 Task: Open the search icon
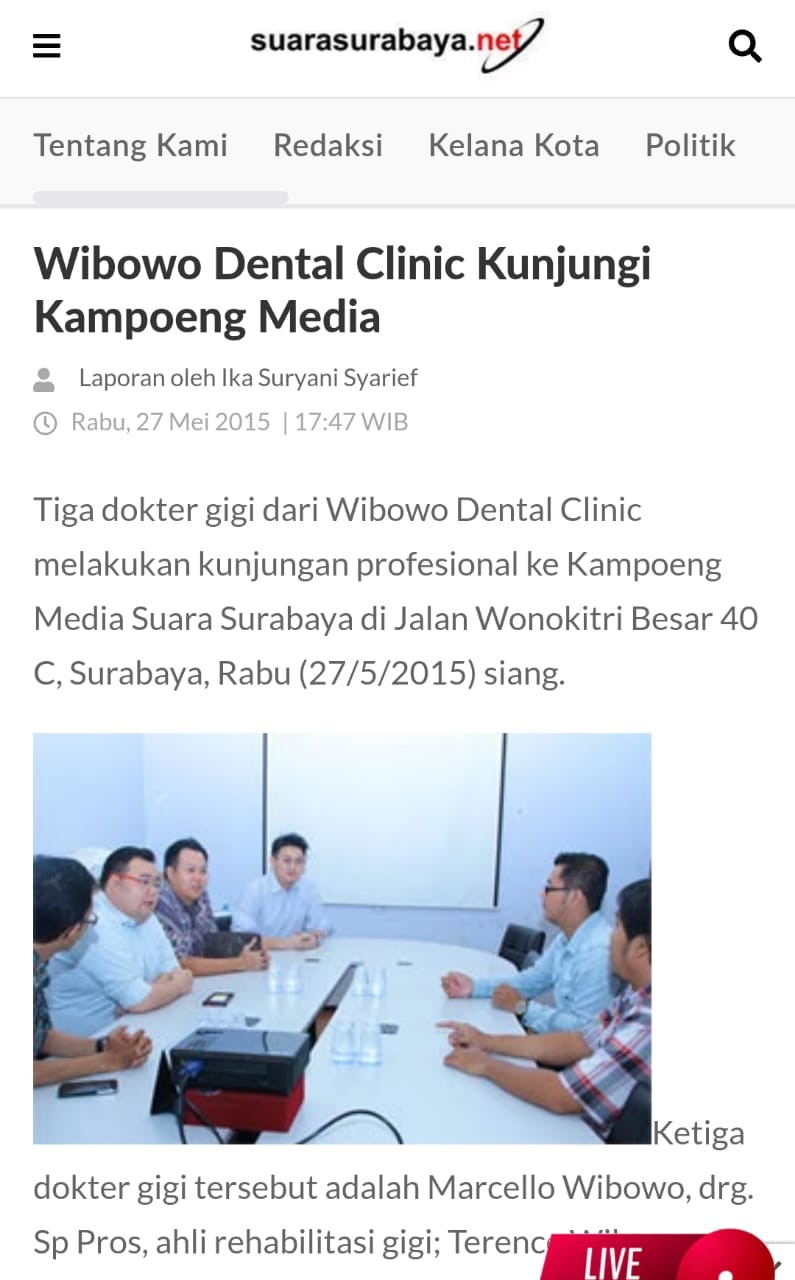pyautogui.click(x=745, y=46)
